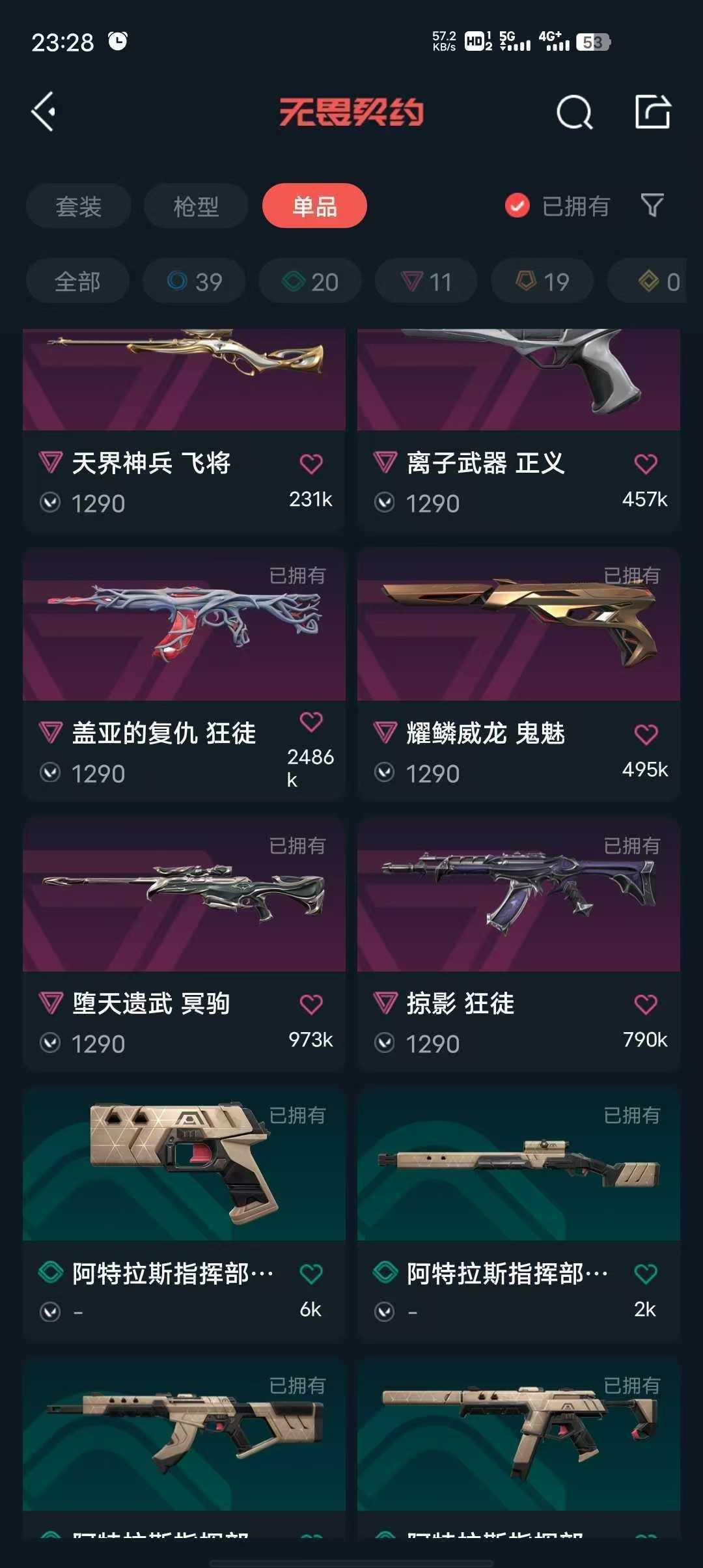Switch to the 套装 tab

click(78, 206)
